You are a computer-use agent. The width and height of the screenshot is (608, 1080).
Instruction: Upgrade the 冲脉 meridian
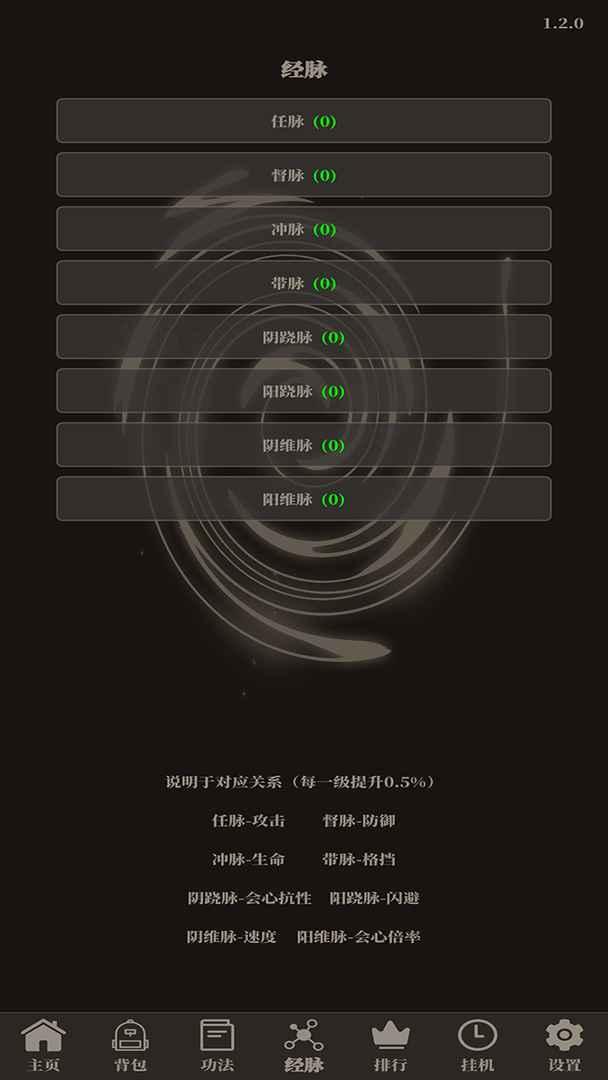(303, 229)
